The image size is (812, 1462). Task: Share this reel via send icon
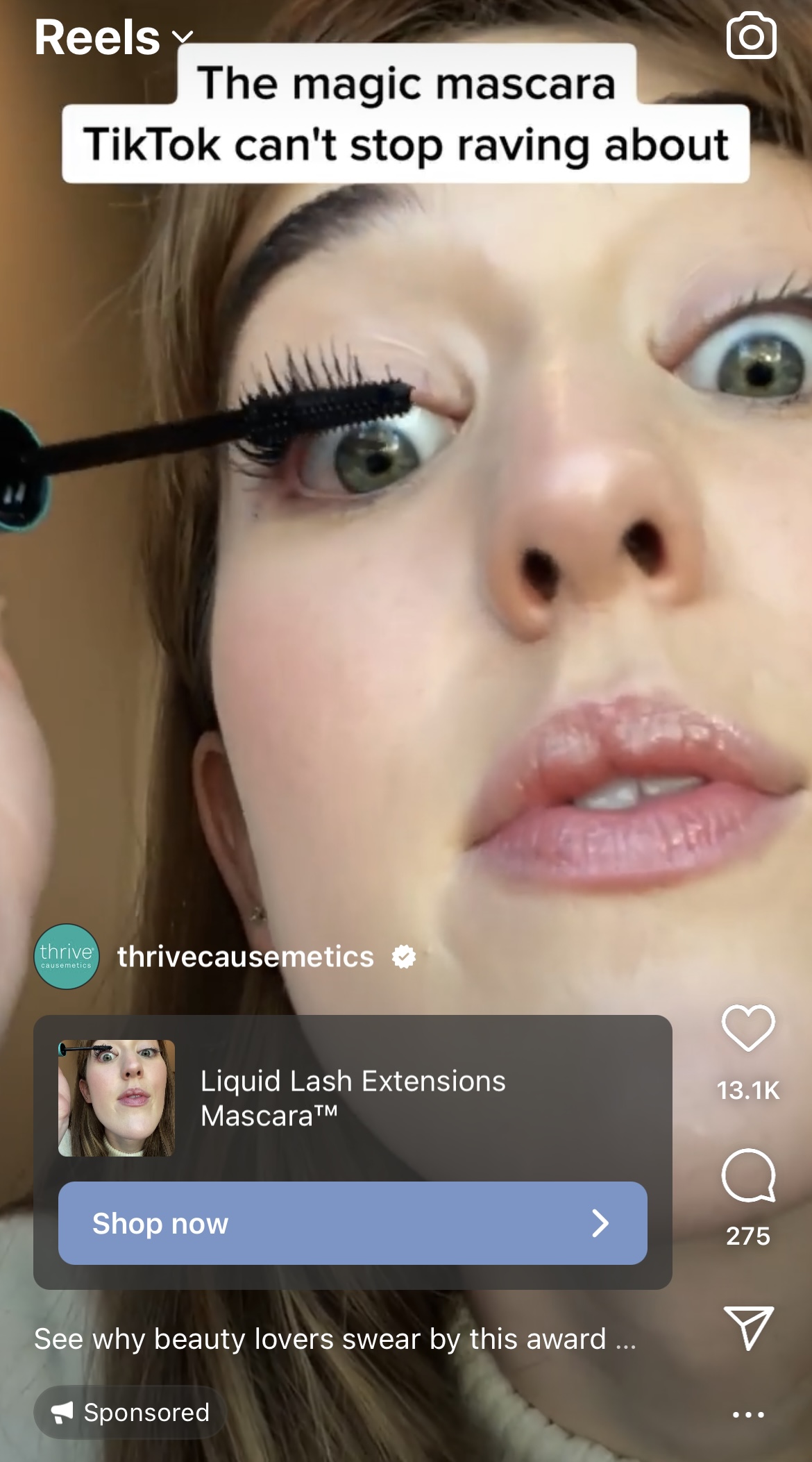coord(748,1327)
